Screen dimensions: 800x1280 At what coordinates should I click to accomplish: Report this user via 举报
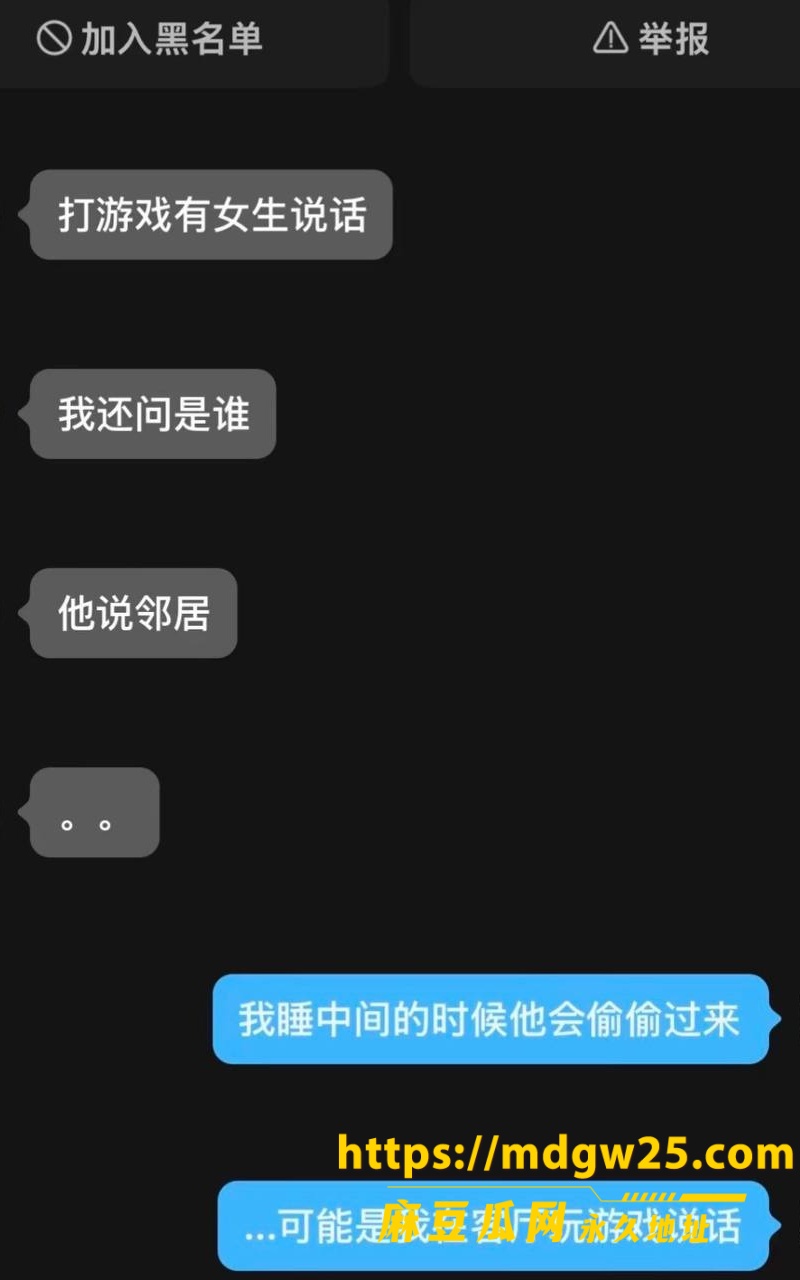(x=605, y=40)
